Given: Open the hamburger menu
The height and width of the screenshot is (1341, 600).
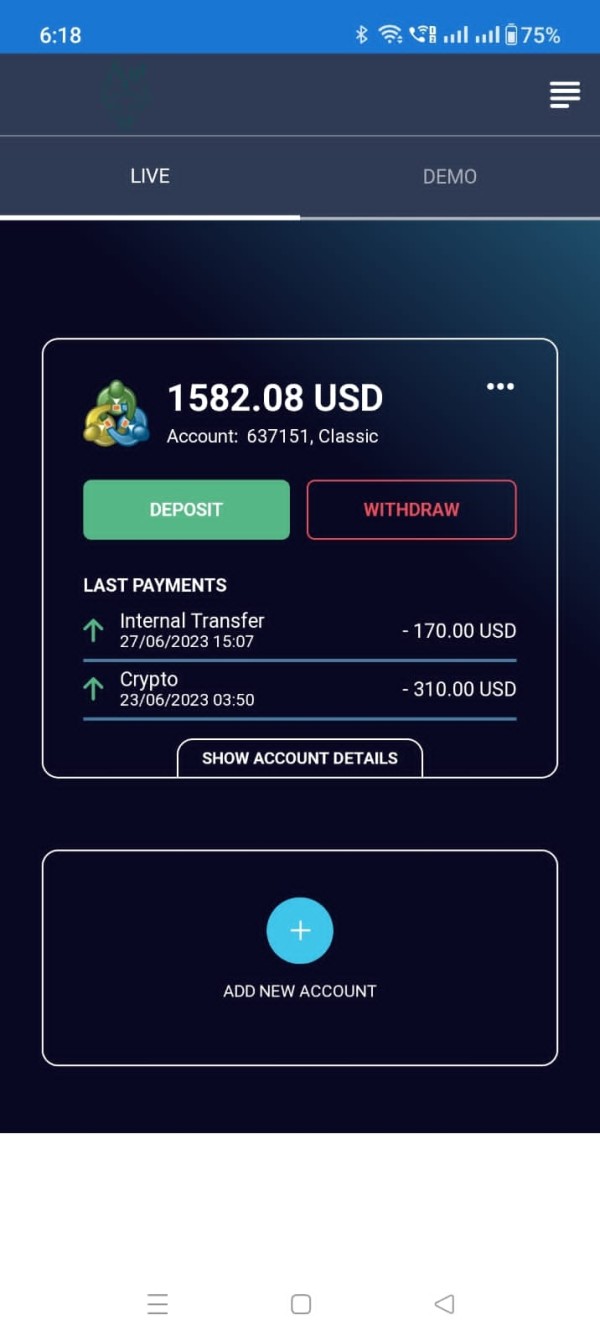Looking at the screenshot, I should [x=564, y=95].
